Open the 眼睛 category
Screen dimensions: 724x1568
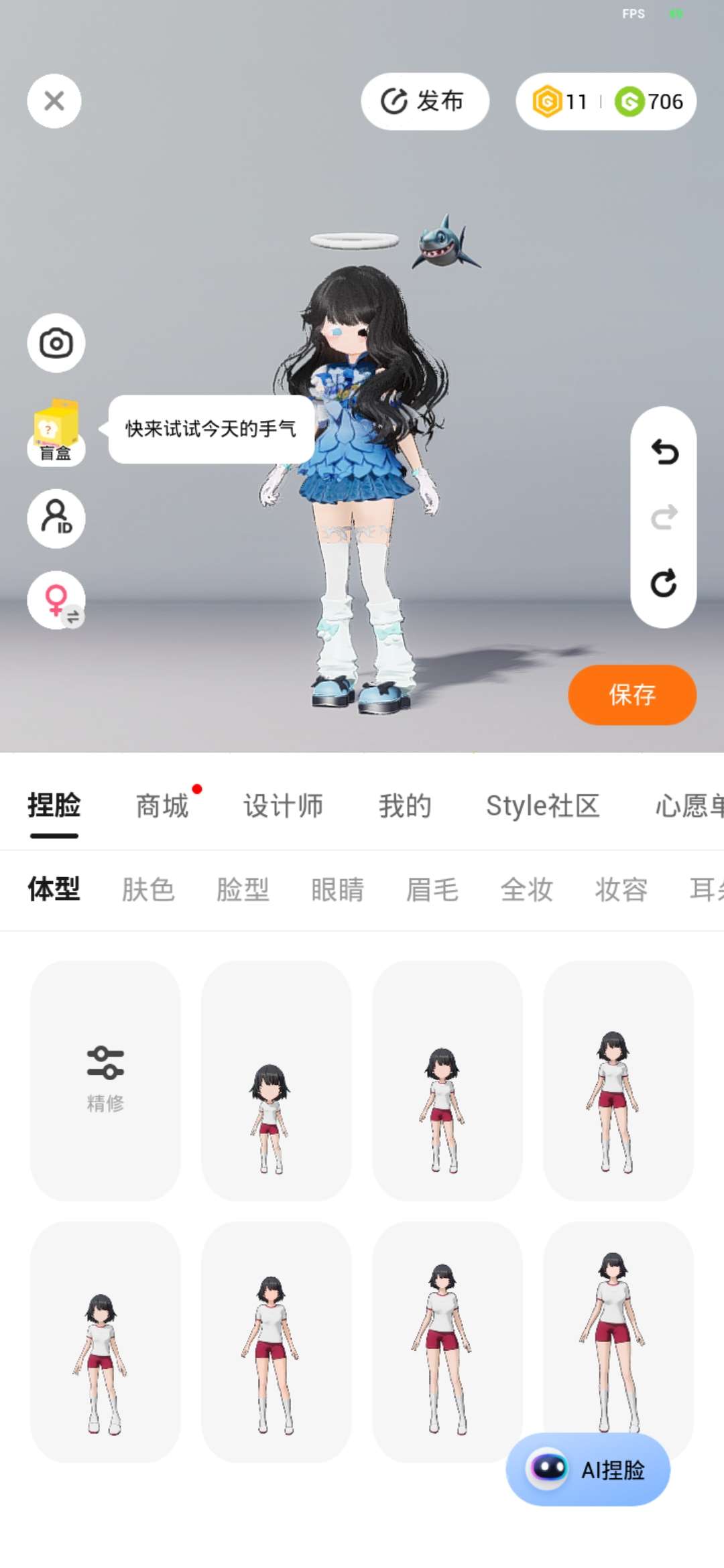[337, 890]
